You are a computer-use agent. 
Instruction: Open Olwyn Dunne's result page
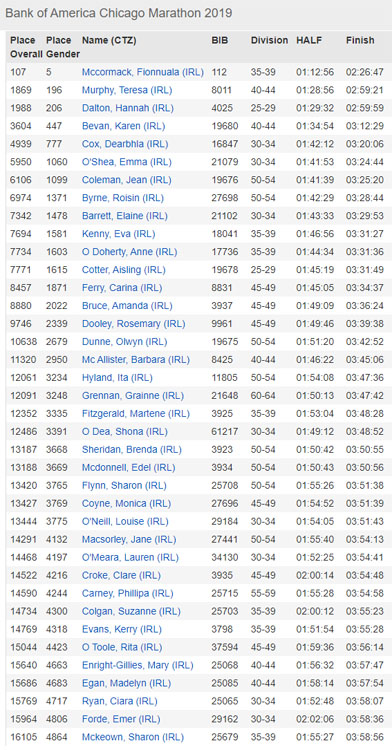coord(125,342)
